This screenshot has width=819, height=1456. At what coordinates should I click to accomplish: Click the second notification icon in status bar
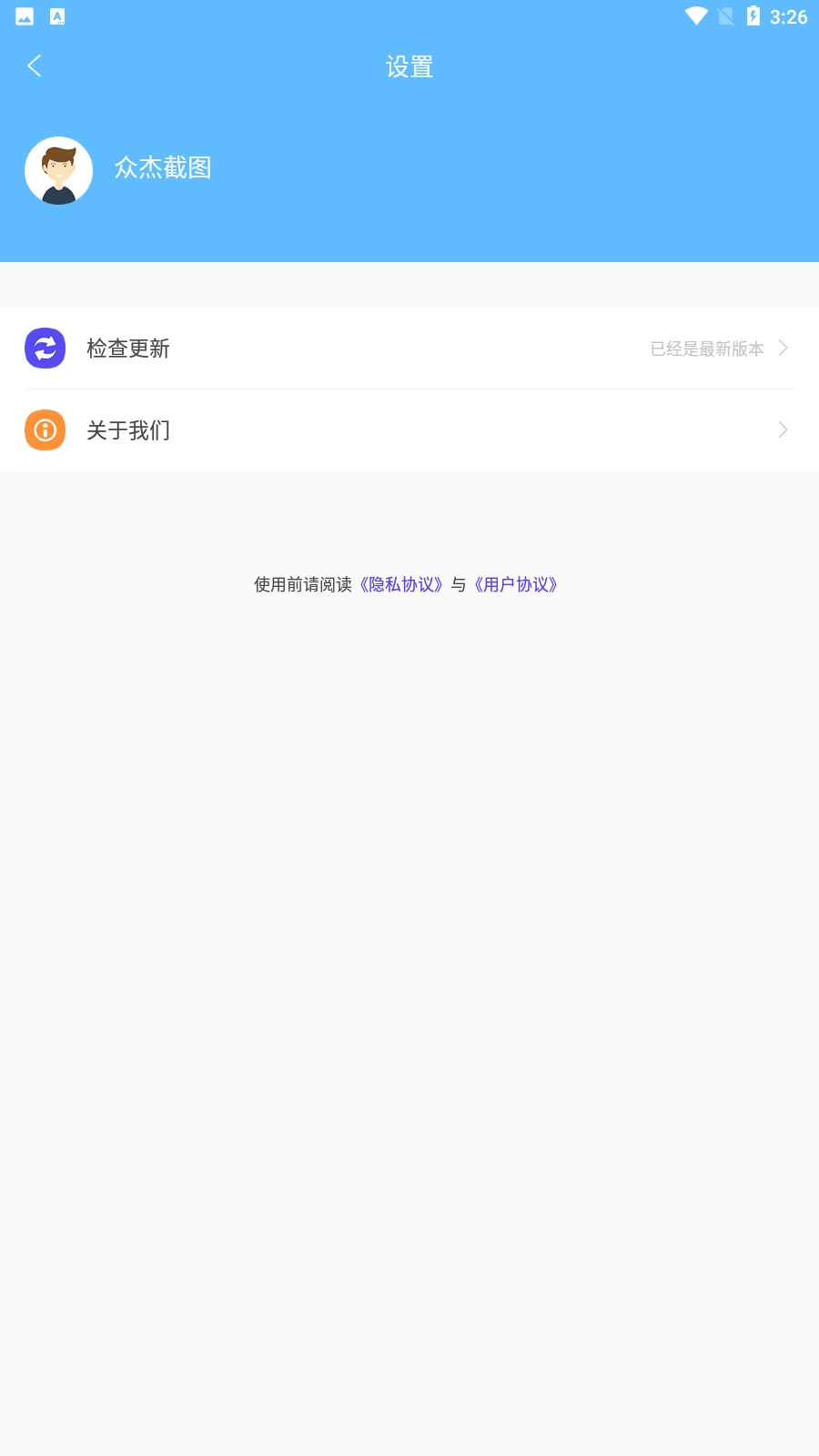pos(58,15)
